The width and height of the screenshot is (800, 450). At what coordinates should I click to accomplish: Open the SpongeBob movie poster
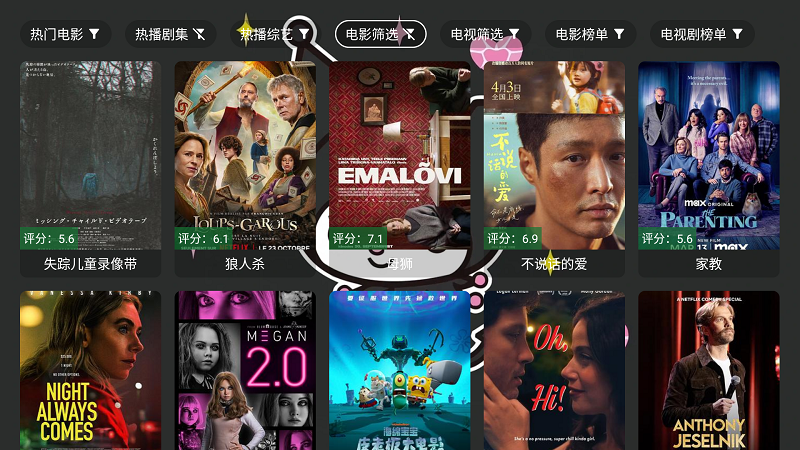(x=400, y=370)
